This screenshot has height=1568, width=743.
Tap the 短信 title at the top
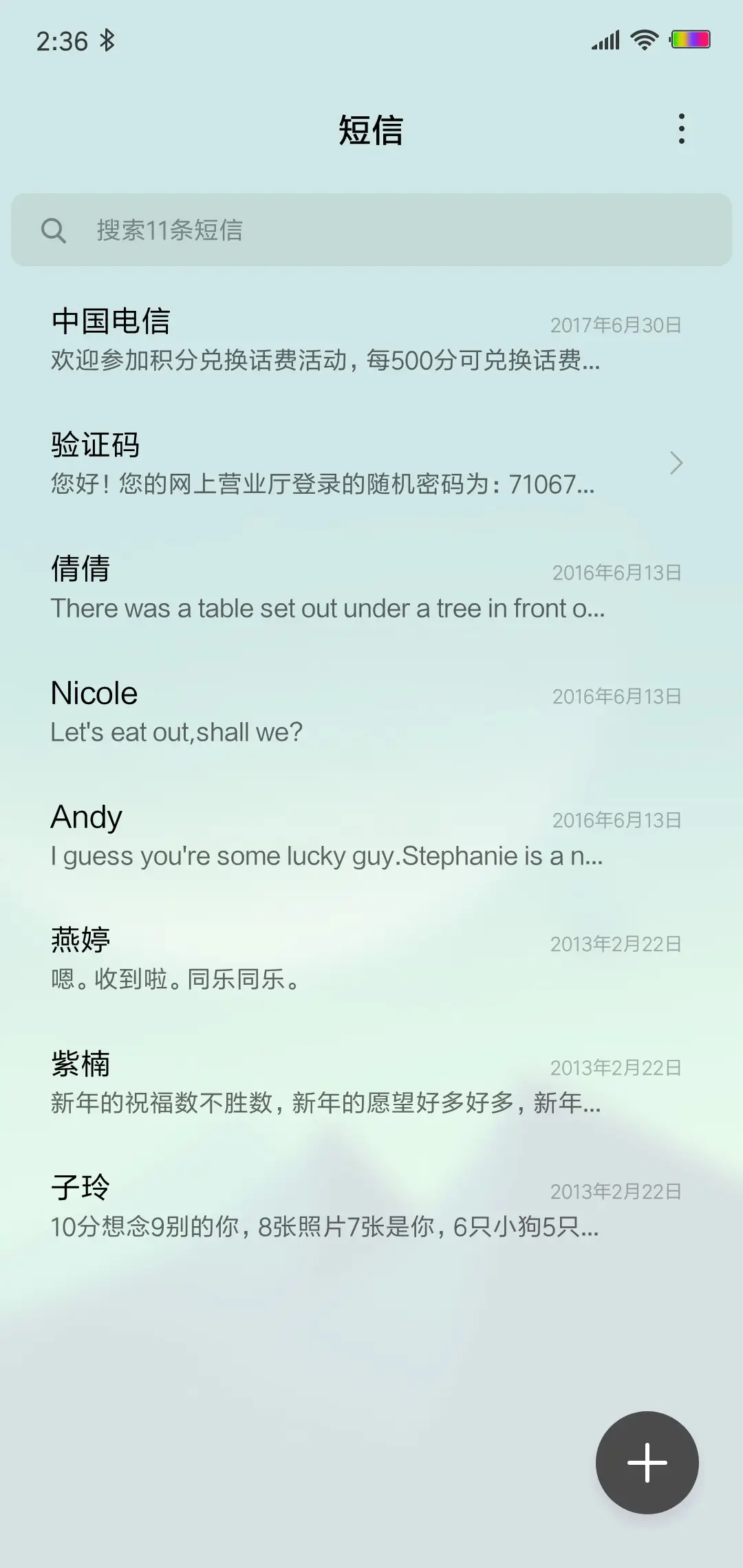coord(371,131)
